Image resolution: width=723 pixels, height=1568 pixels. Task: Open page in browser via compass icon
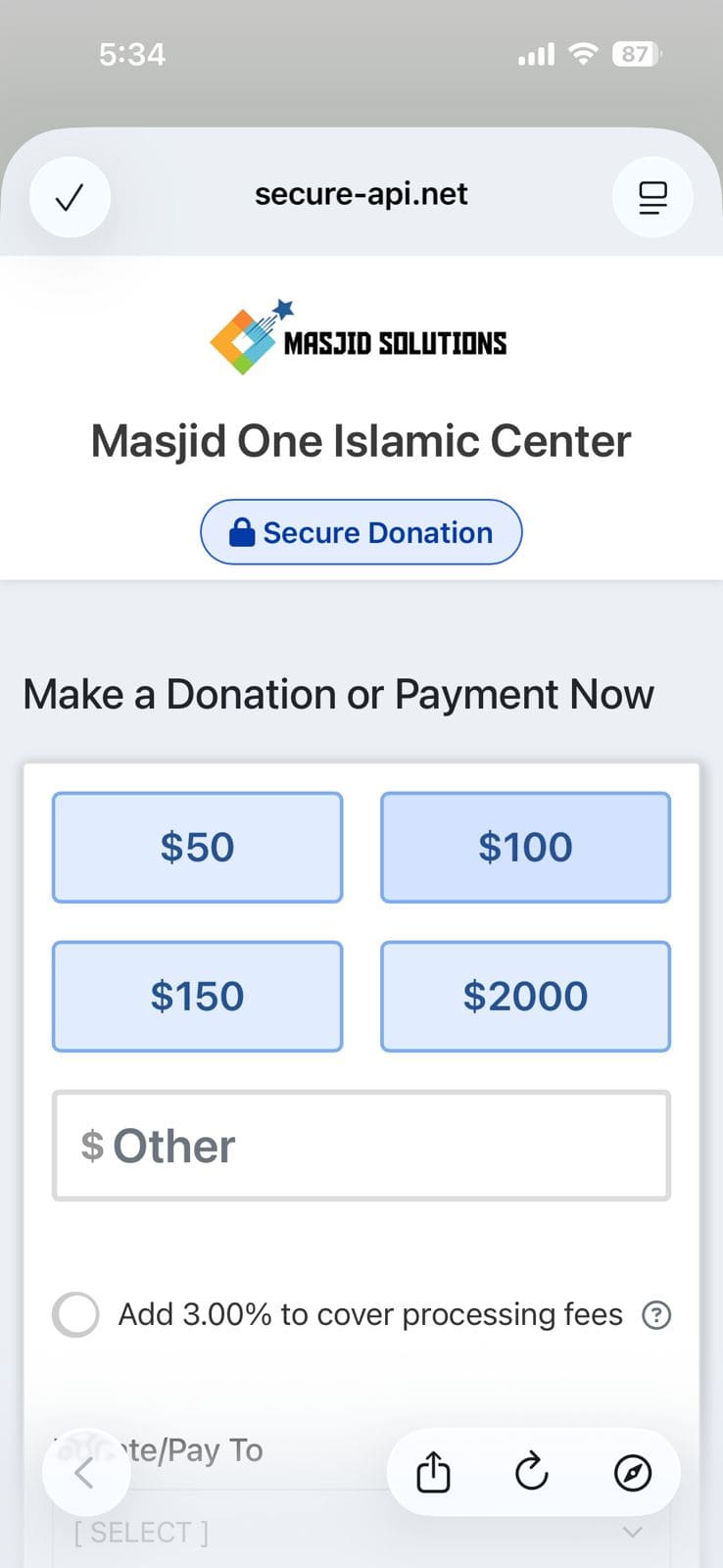click(633, 1472)
